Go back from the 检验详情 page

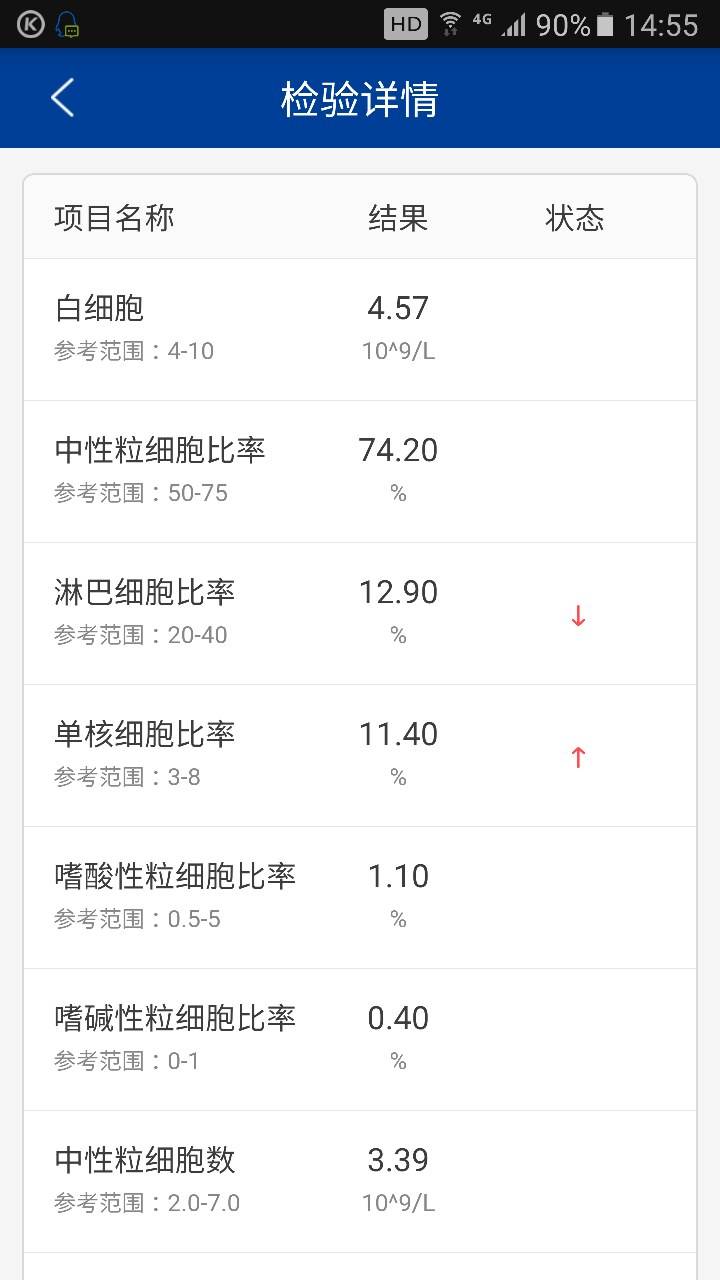[x=62, y=98]
